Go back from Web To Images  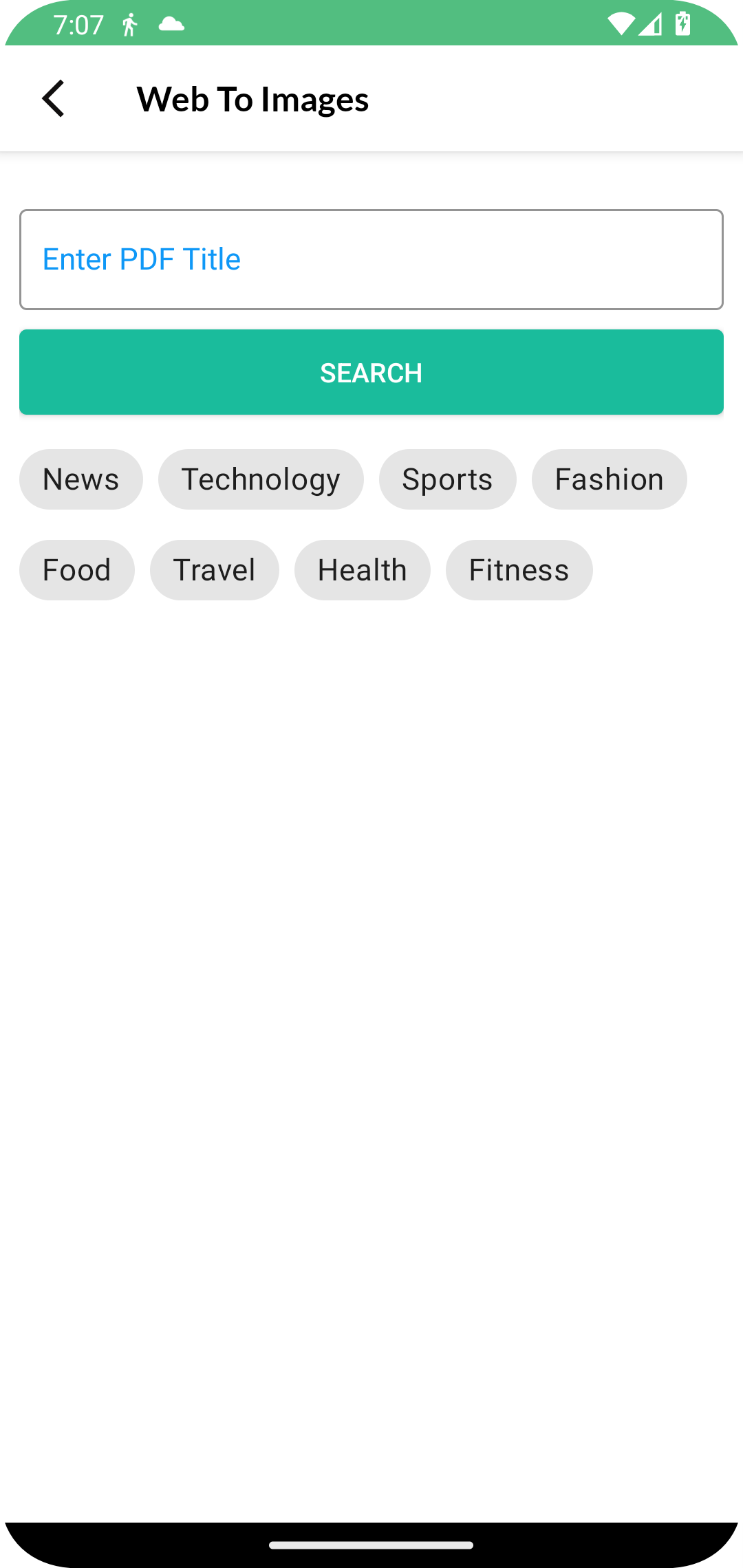[54, 99]
